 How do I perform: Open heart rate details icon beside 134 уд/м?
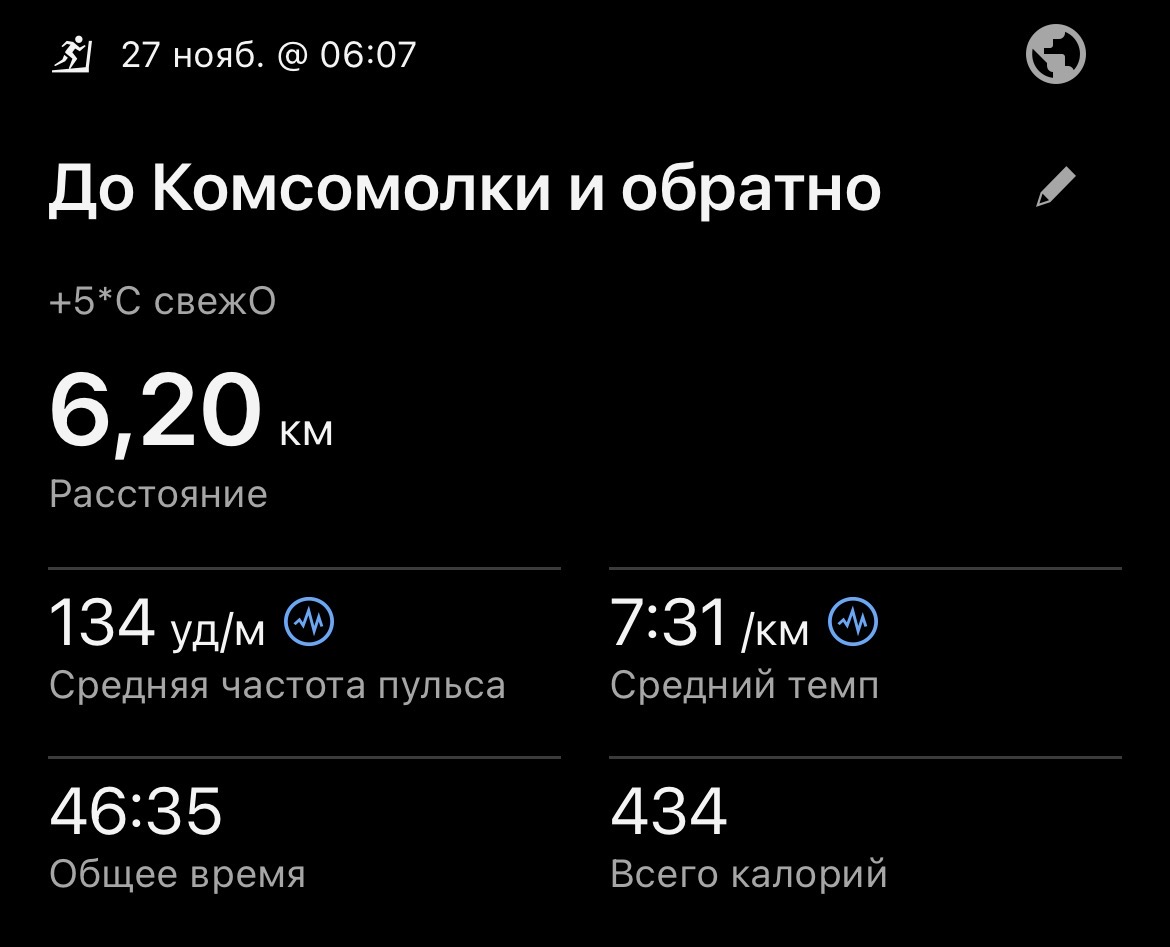[310, 624]
